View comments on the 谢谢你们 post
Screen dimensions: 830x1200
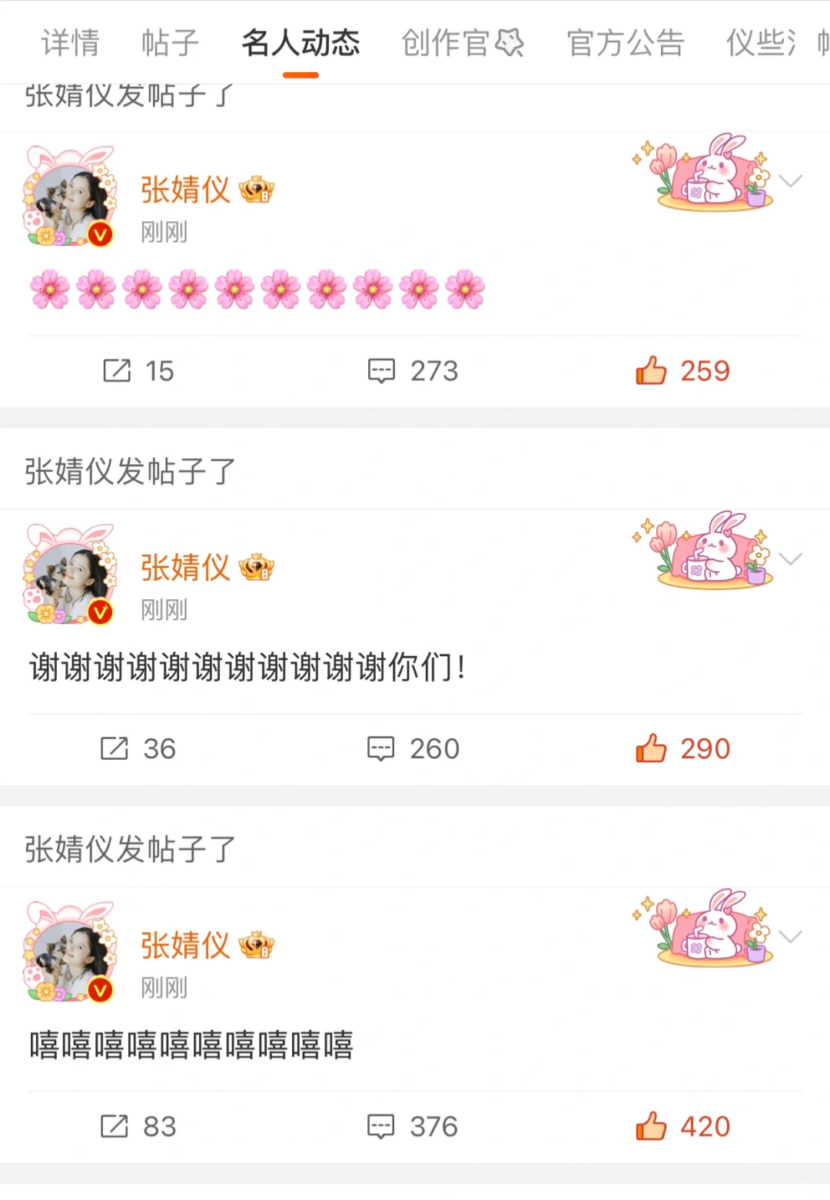413,749
